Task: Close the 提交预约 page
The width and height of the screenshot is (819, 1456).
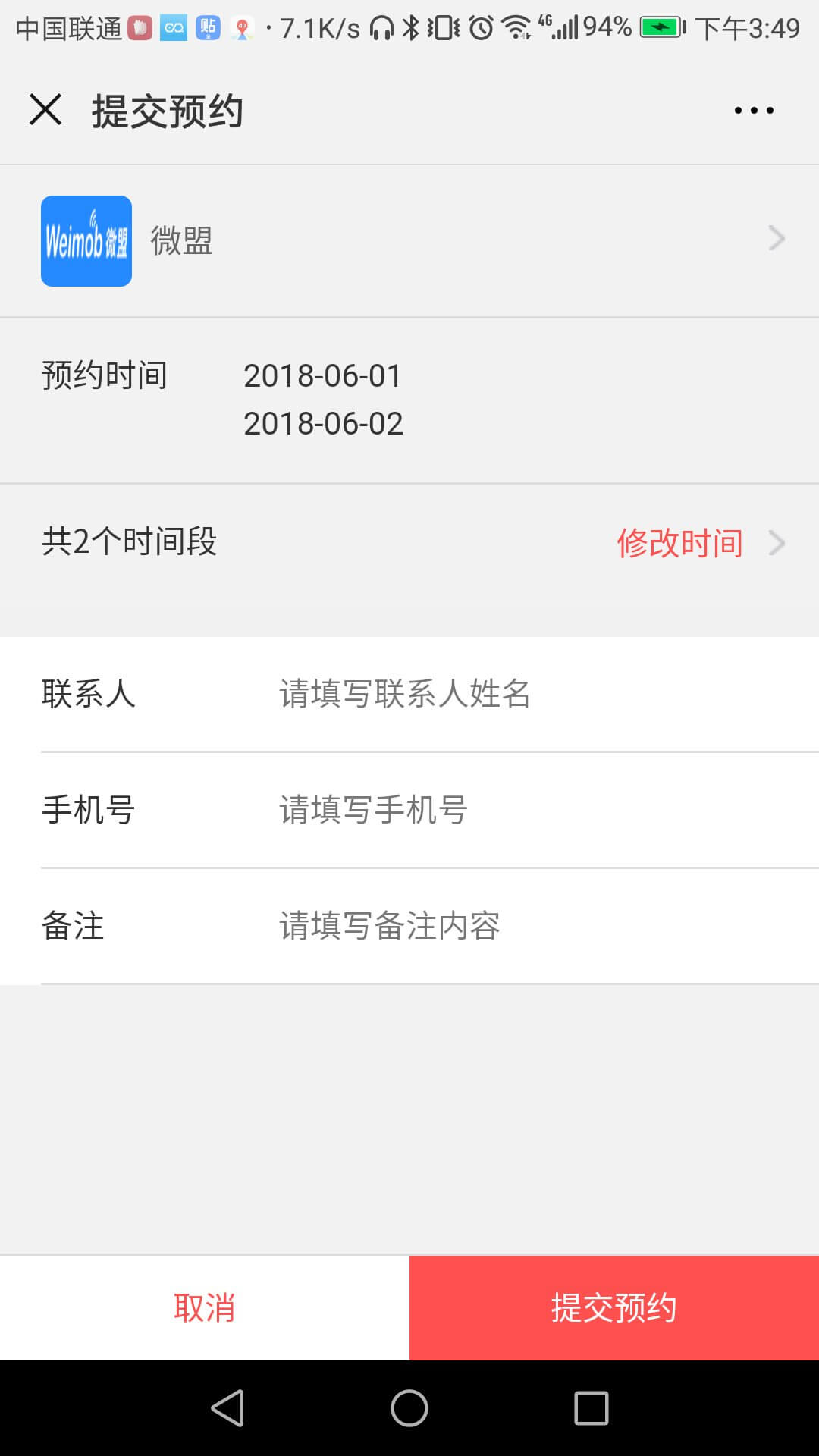Action: [45, 110]
